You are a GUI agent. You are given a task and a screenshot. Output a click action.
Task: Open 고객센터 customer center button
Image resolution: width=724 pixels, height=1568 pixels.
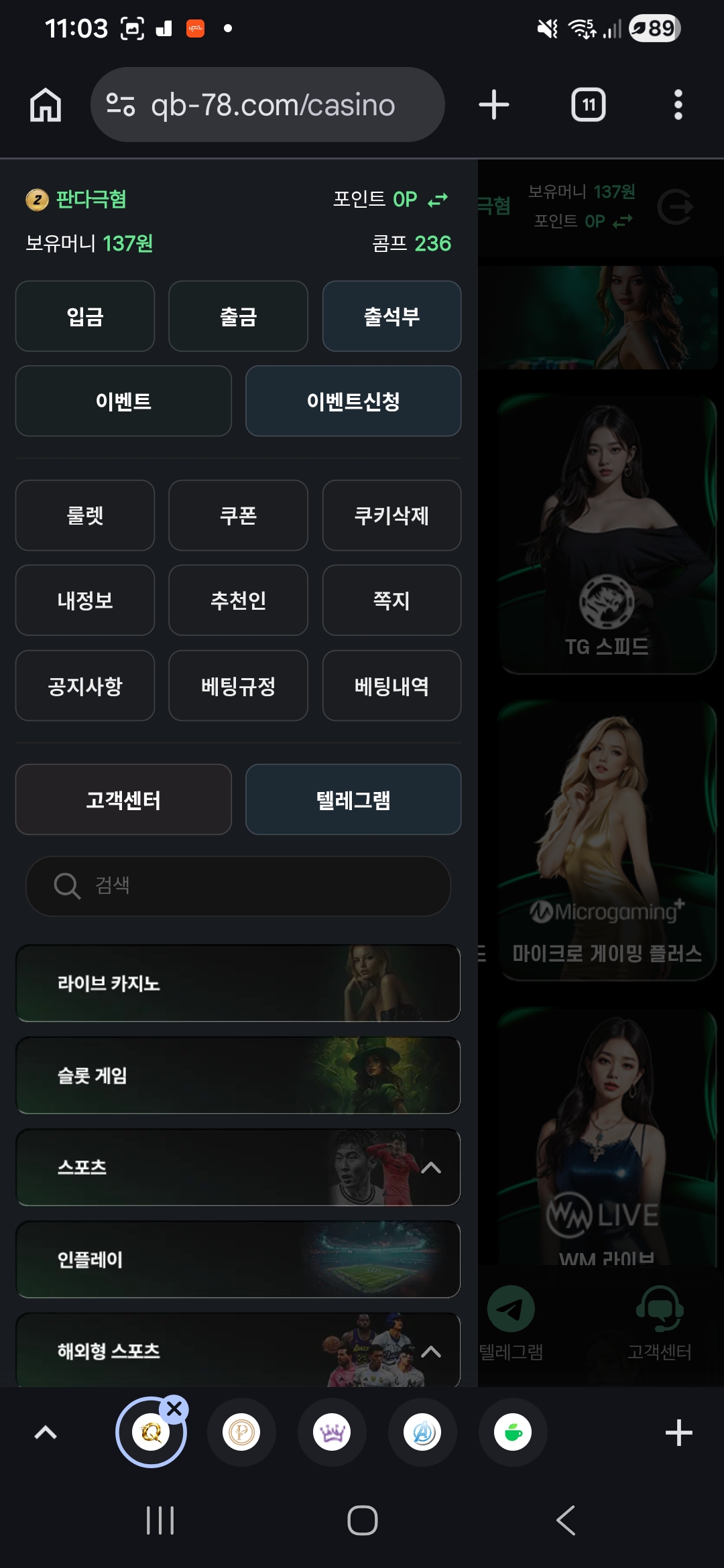click(123, 800)
